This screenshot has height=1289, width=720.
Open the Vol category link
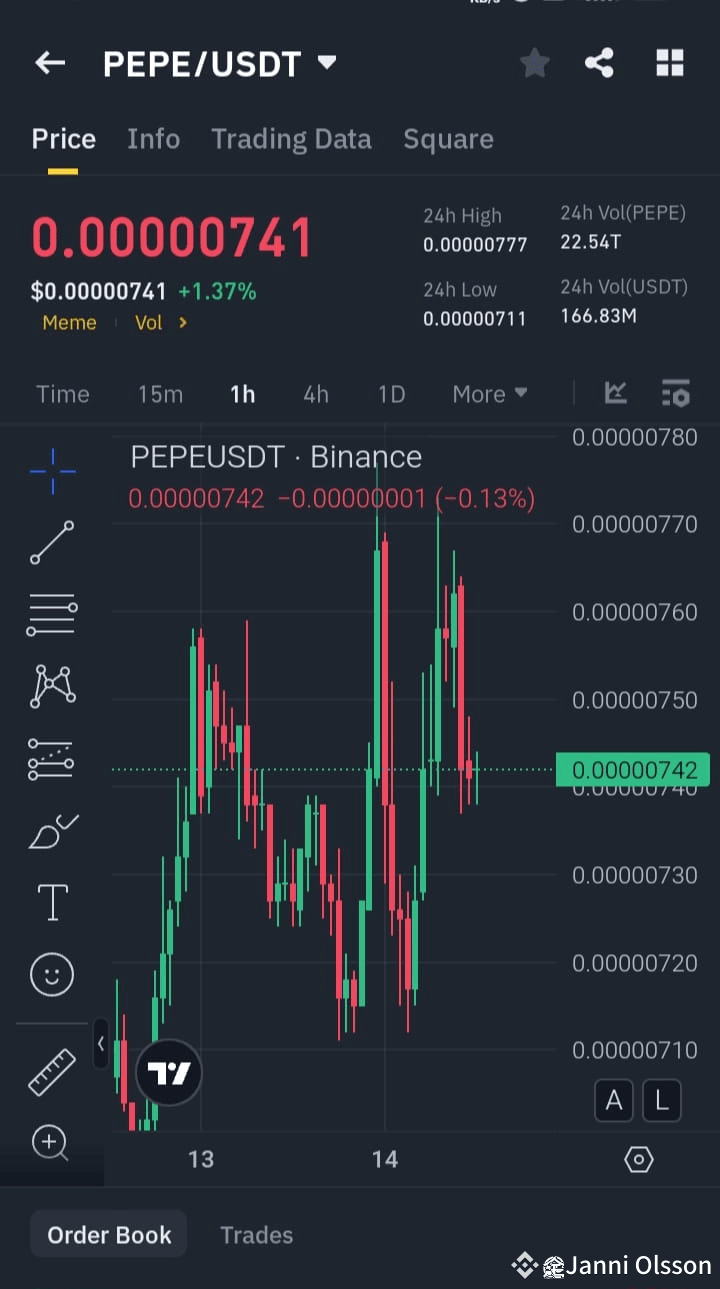click(148, 322)
